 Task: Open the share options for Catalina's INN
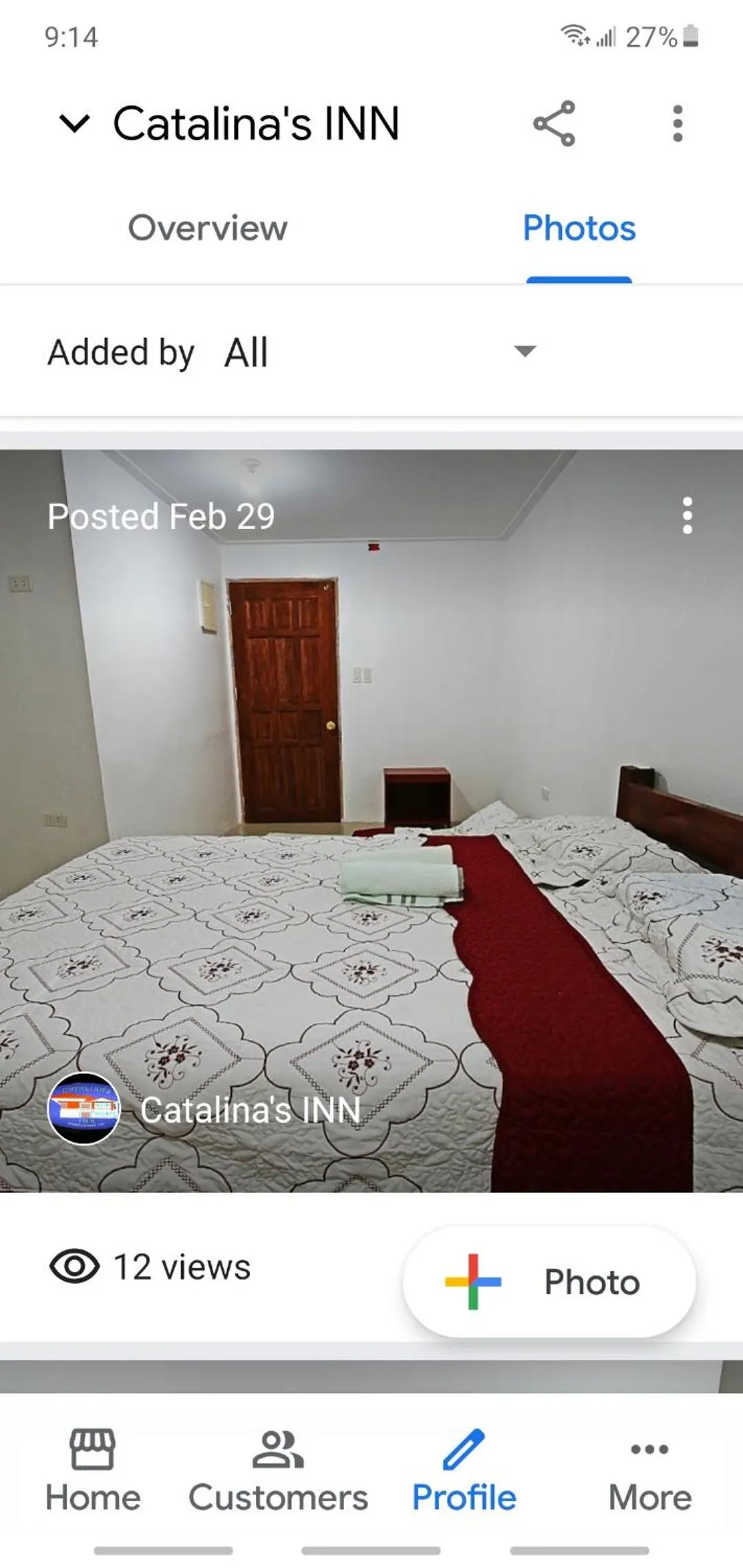pyautogui.click(x=556, y=125)
